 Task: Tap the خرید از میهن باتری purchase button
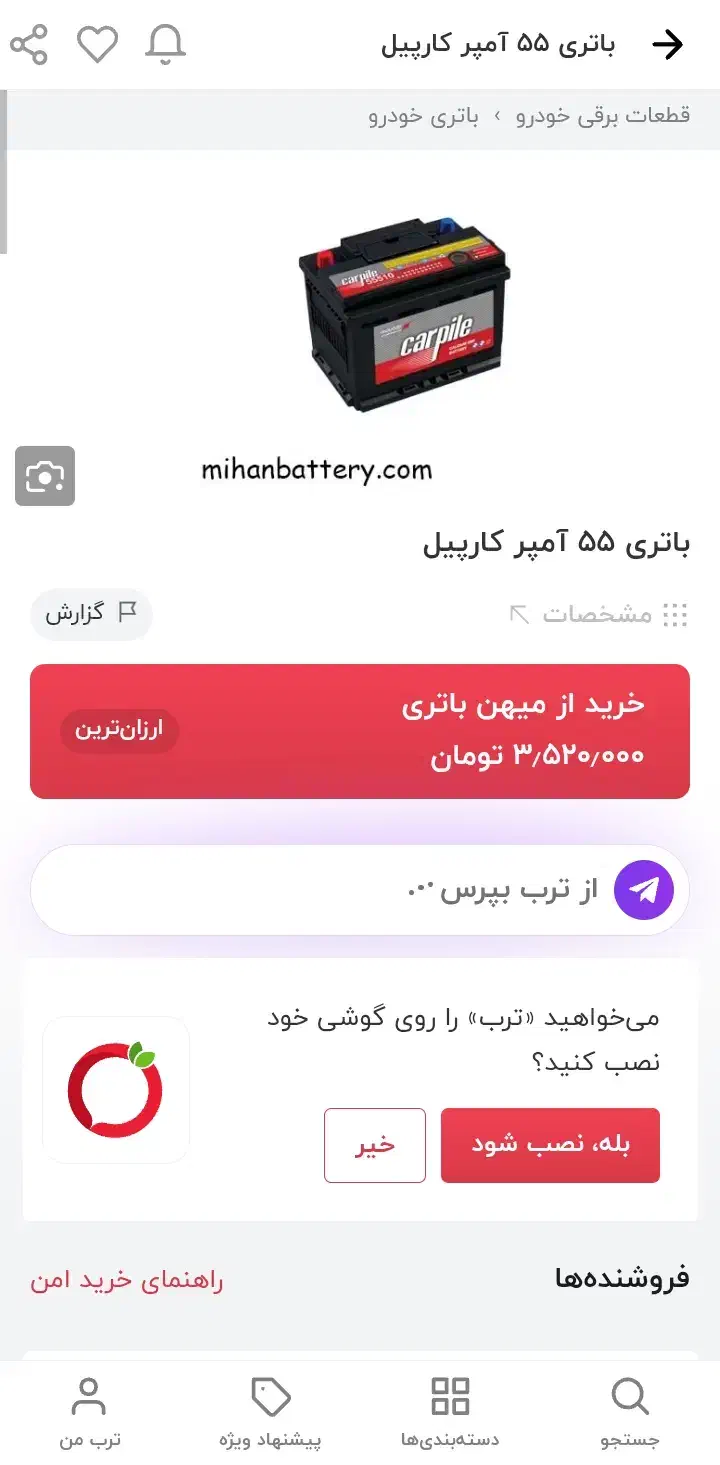[x=360, y=730]
